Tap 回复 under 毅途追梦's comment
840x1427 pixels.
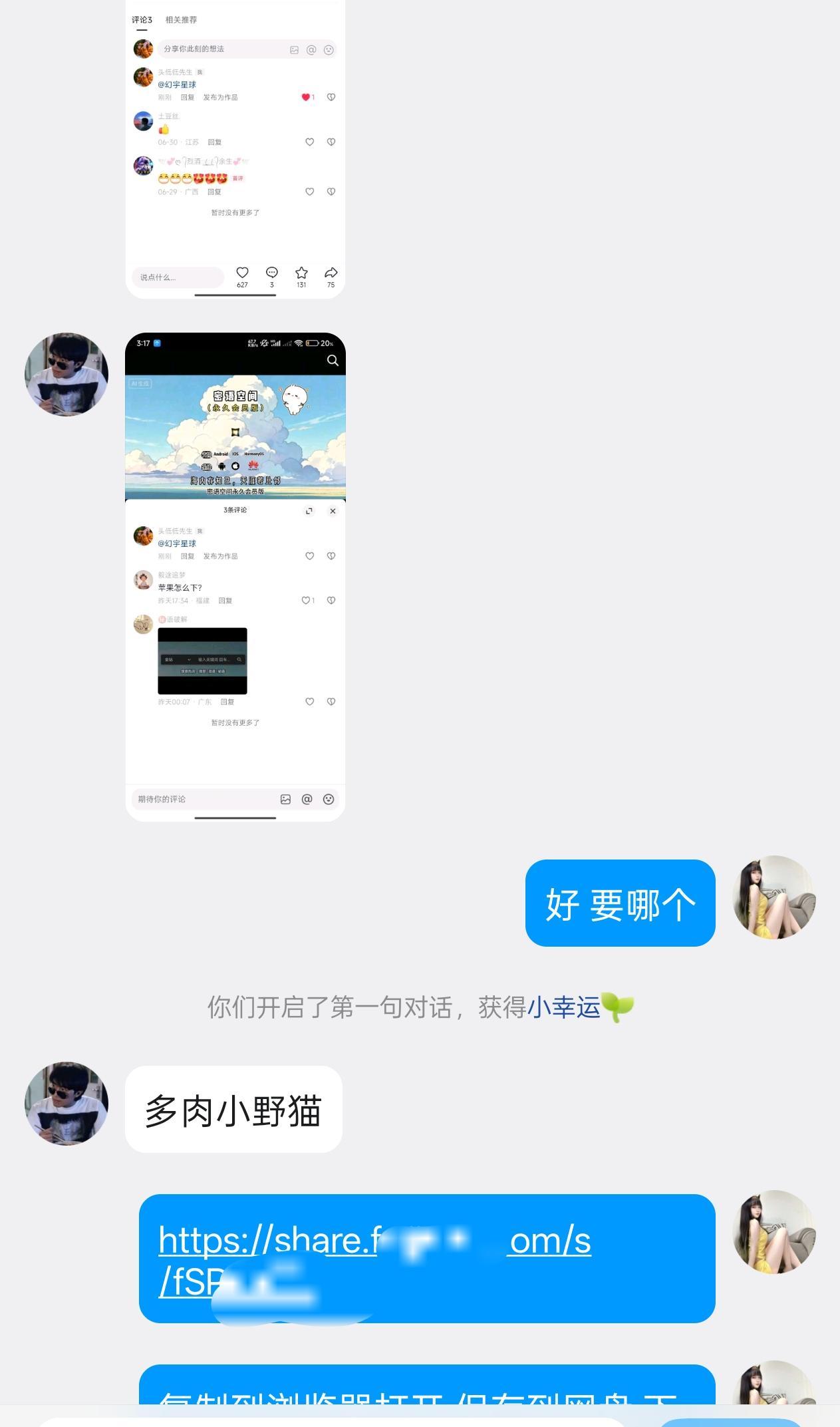coord(226,600)
